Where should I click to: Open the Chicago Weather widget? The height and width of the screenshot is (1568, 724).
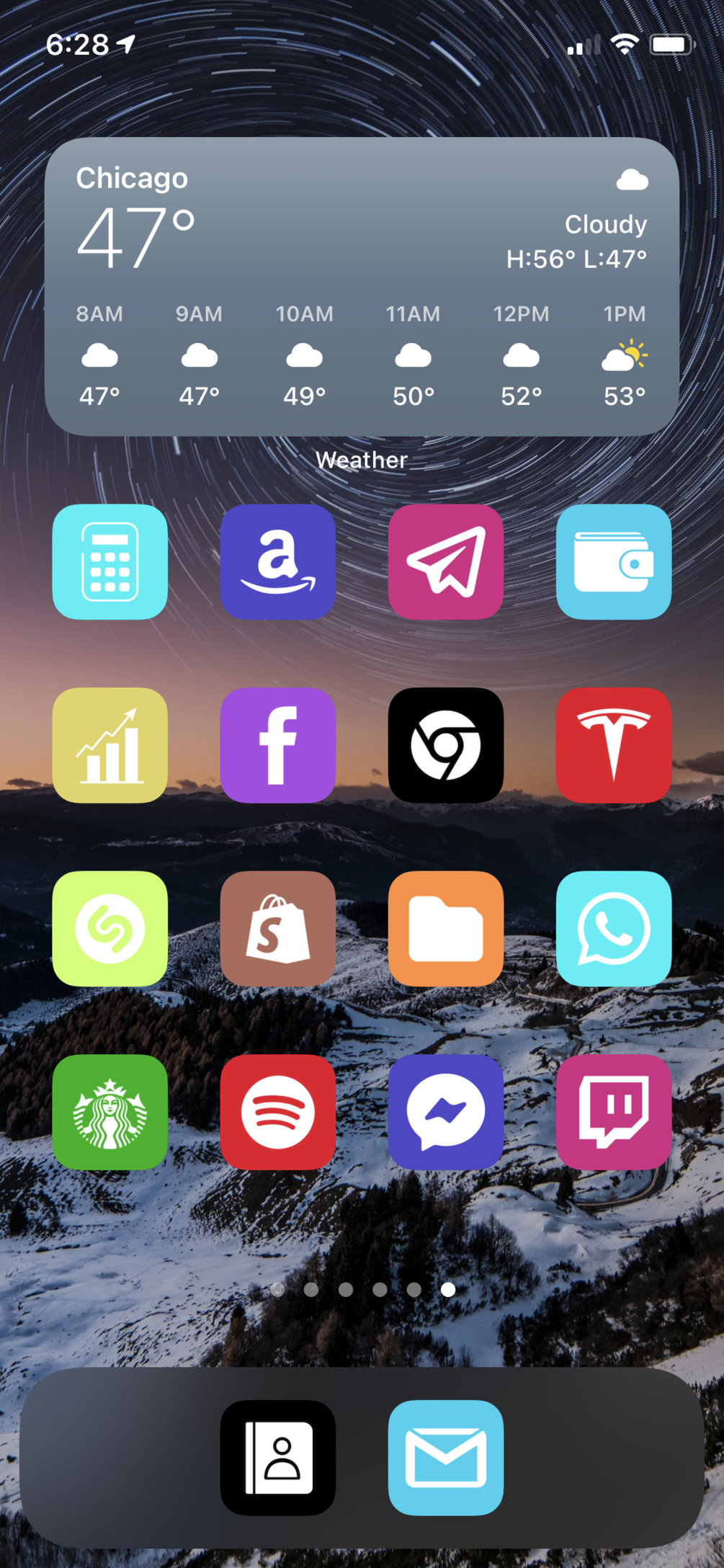(362, 286)
